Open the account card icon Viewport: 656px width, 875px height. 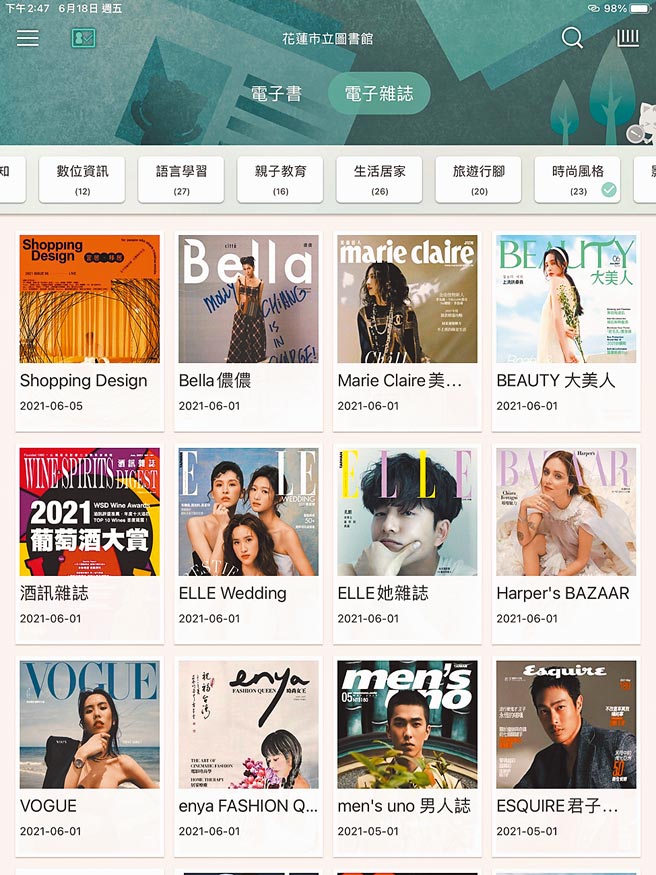pos(83,38)
